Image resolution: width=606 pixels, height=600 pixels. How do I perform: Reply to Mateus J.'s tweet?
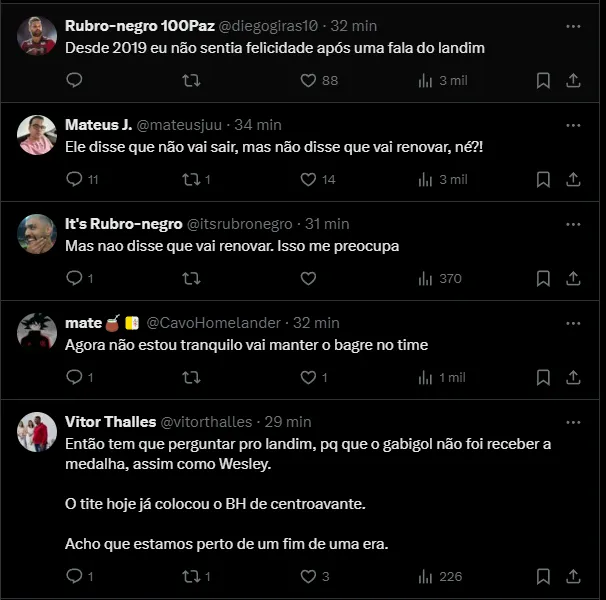pos(74,180)
